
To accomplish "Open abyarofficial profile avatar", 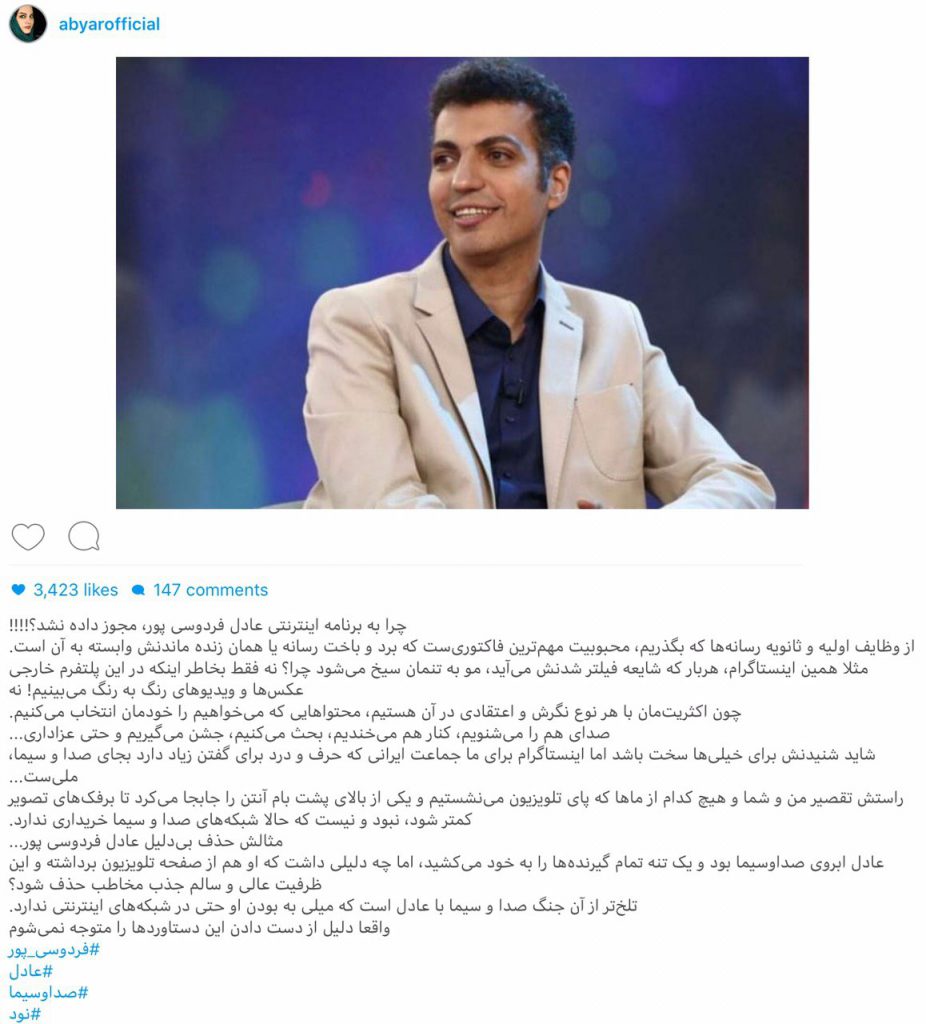I will point(28,24).
